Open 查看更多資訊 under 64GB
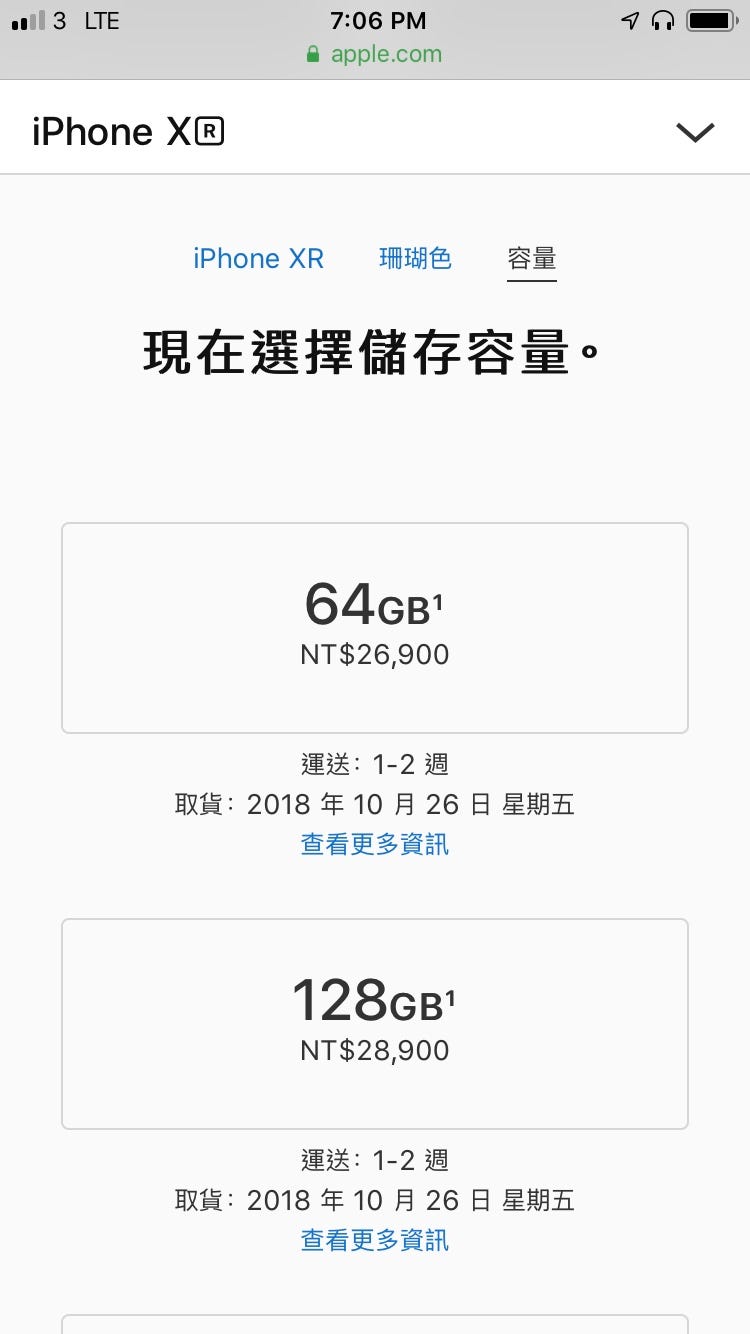This screenshot has height=1334, width=750. 375,844
